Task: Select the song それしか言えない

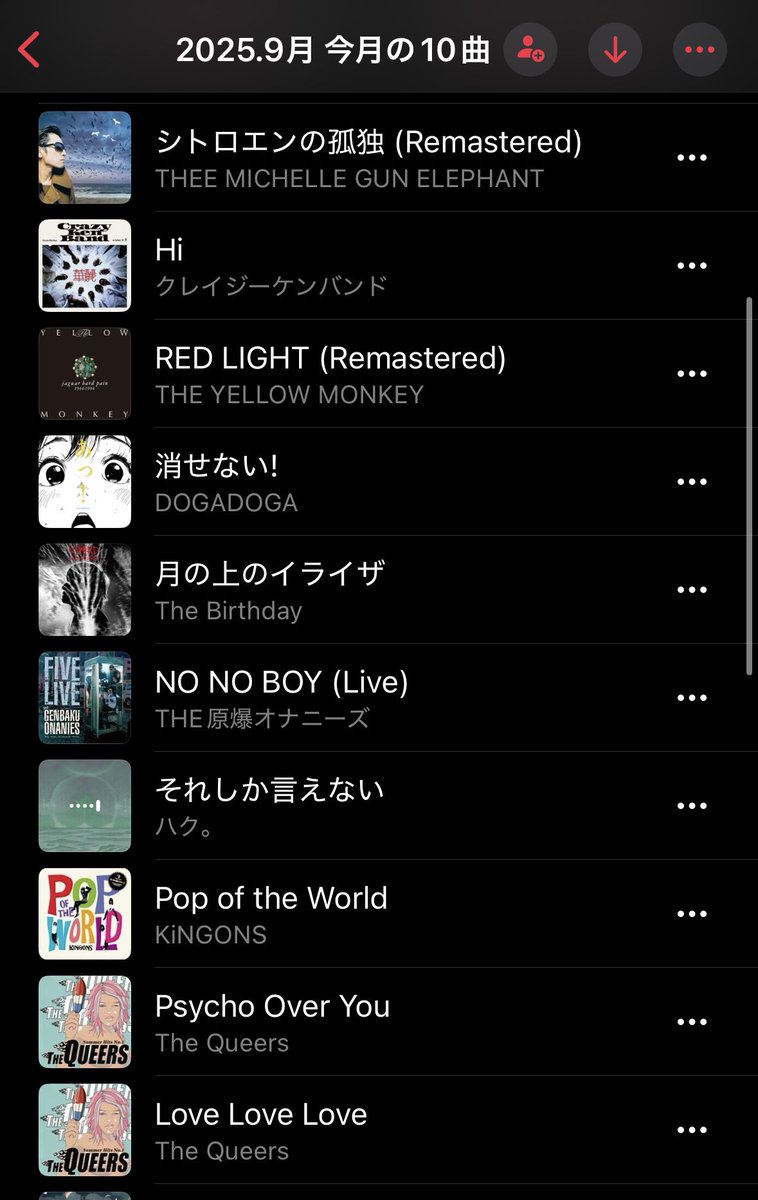Action: coord(270,806)
